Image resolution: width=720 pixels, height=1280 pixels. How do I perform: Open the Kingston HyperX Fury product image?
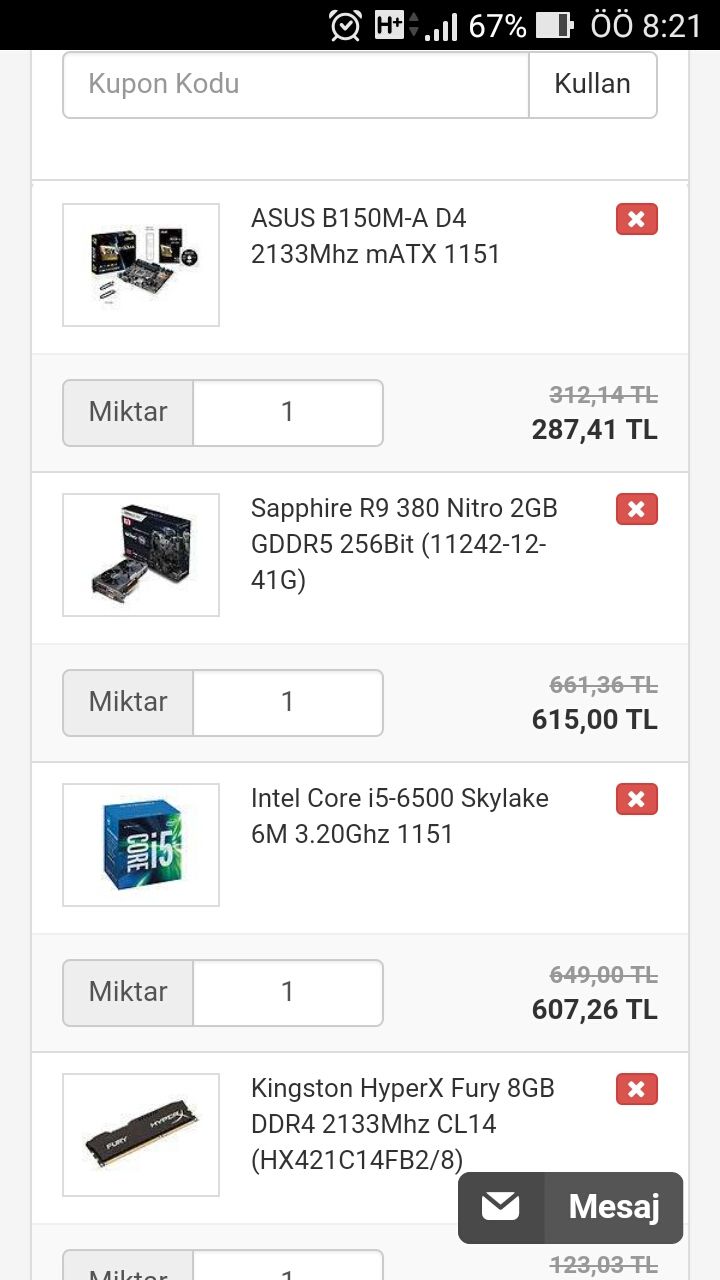141,1135
